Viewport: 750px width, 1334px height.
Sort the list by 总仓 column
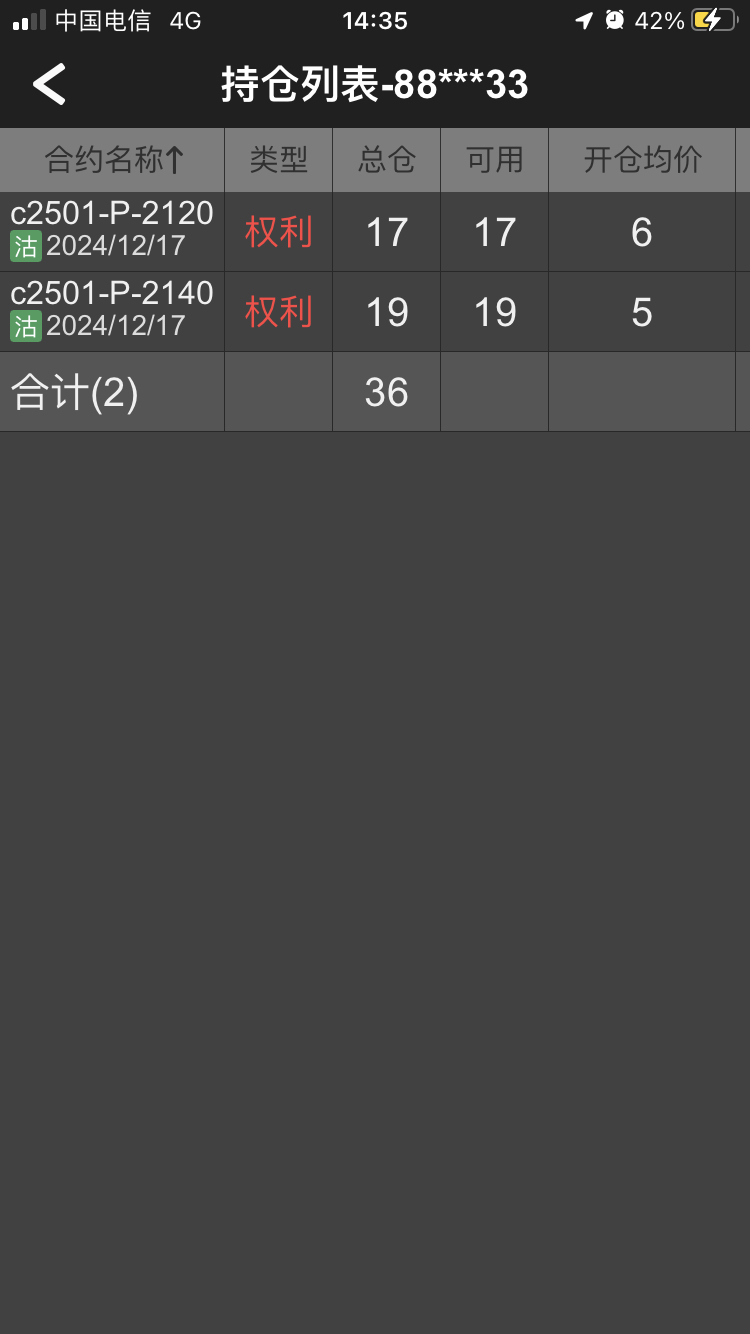[x=386, y=160]
